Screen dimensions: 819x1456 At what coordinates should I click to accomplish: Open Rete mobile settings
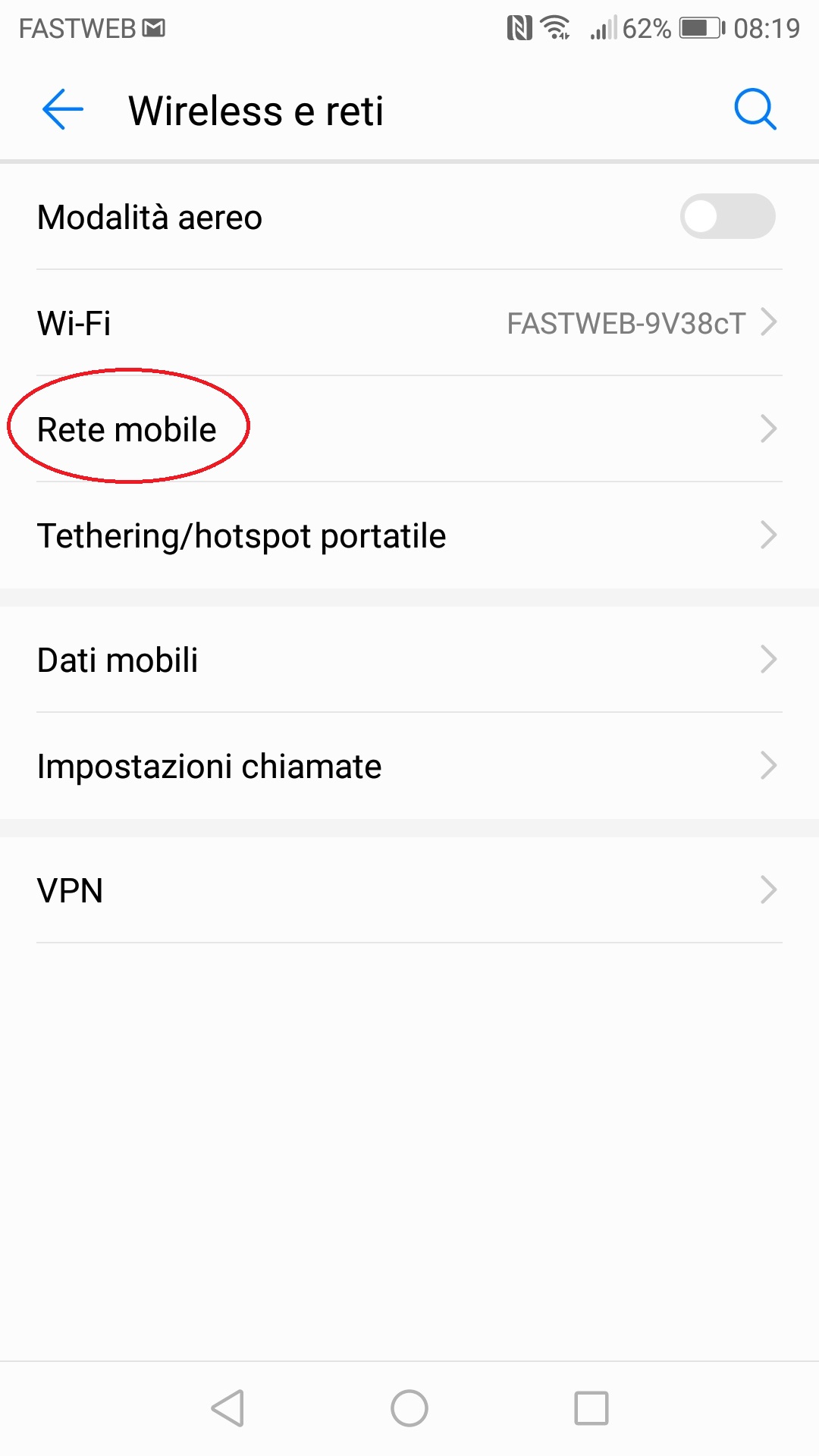click(409, 429)
